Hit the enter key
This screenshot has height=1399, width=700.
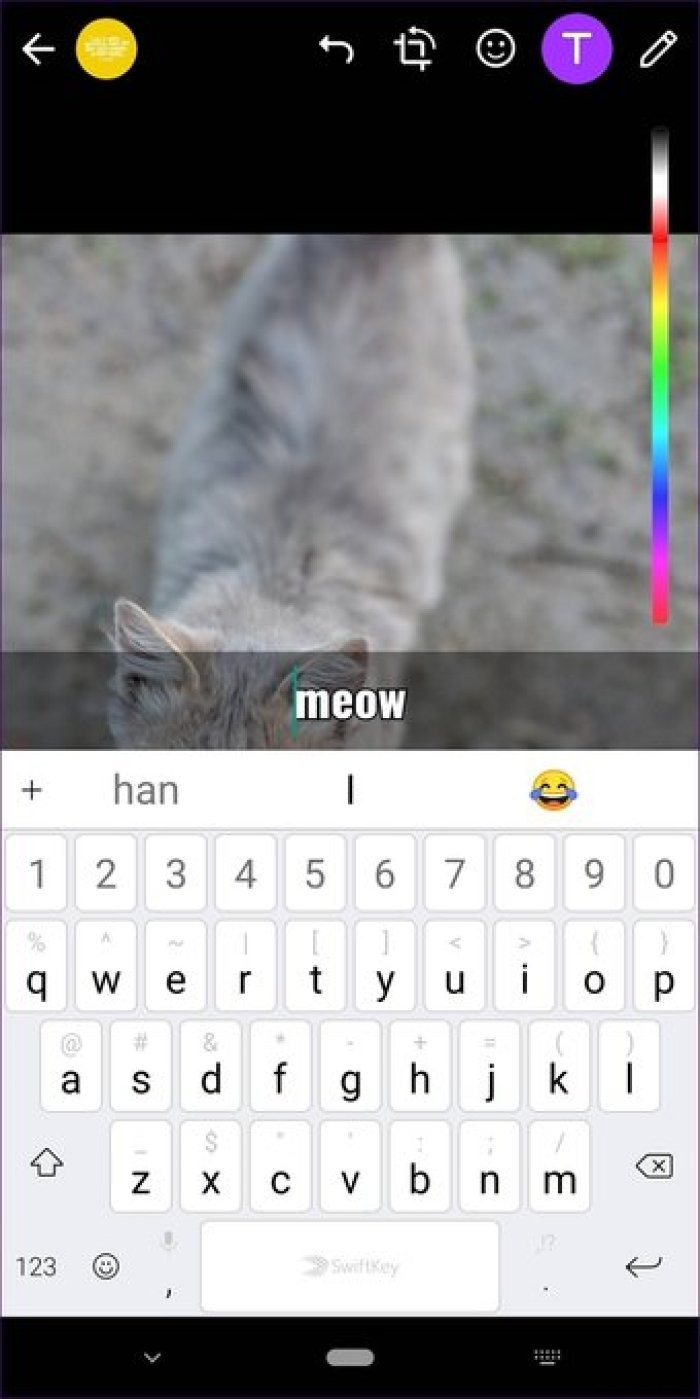643,1267
